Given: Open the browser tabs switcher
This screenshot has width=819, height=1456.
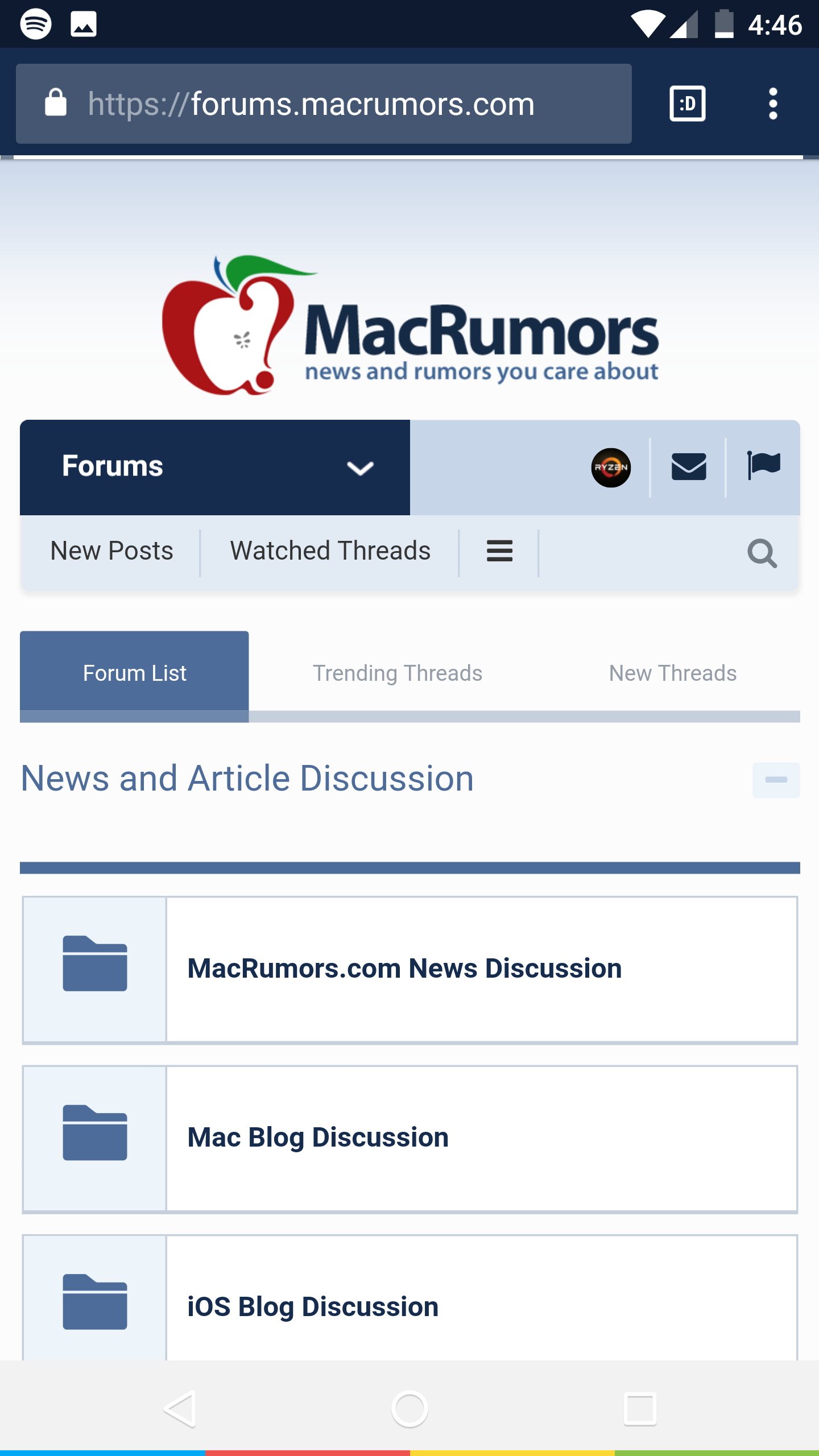Looking at the screenshot, I should pos(688,104).
